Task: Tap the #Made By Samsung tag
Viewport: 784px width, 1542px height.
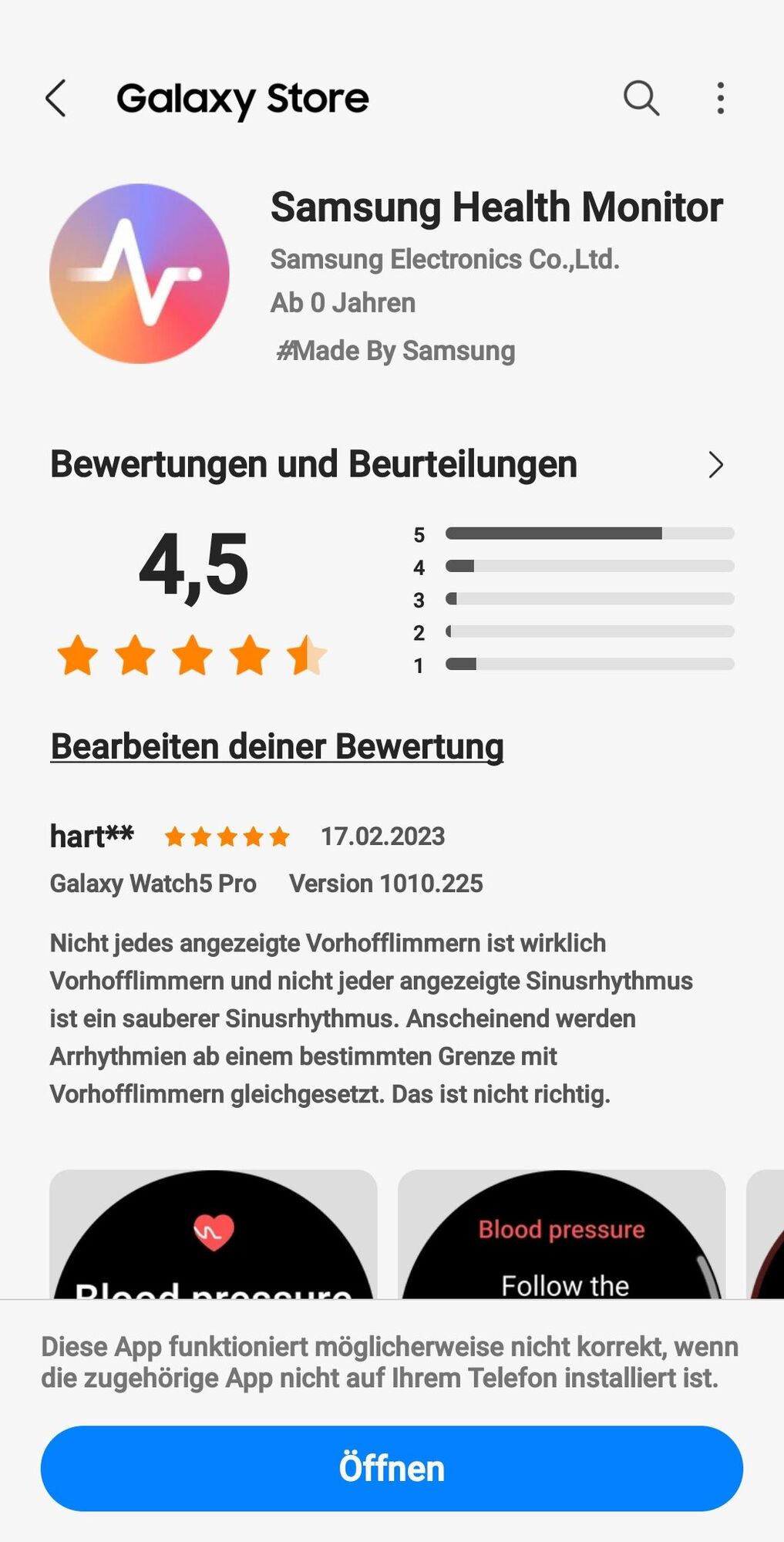Action: pyautogui.click(x=395, y=351)
